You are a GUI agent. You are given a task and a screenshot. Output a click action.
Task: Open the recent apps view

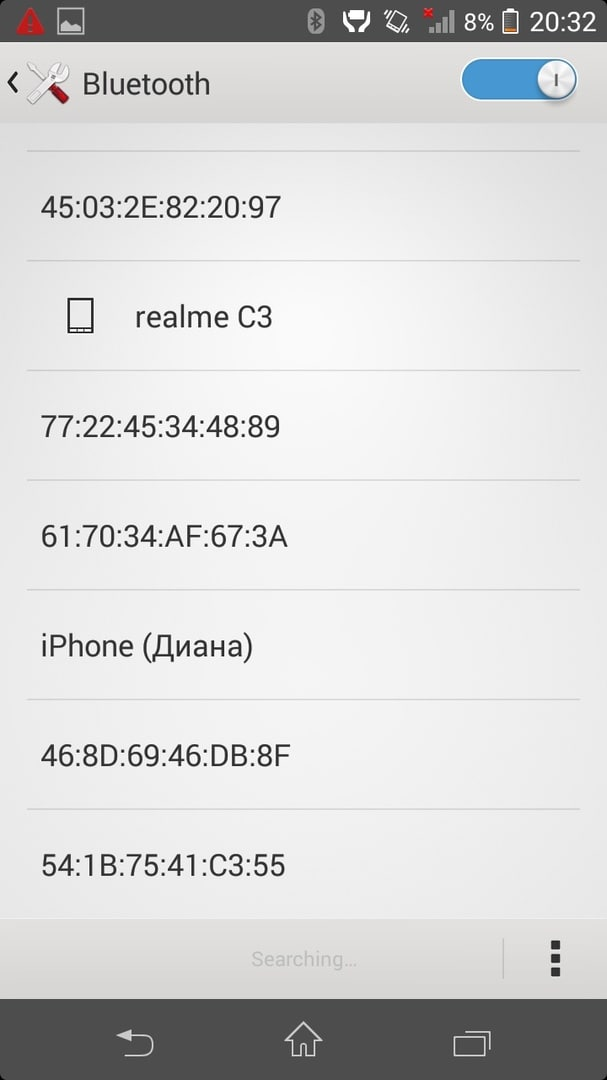(472, 1043)
